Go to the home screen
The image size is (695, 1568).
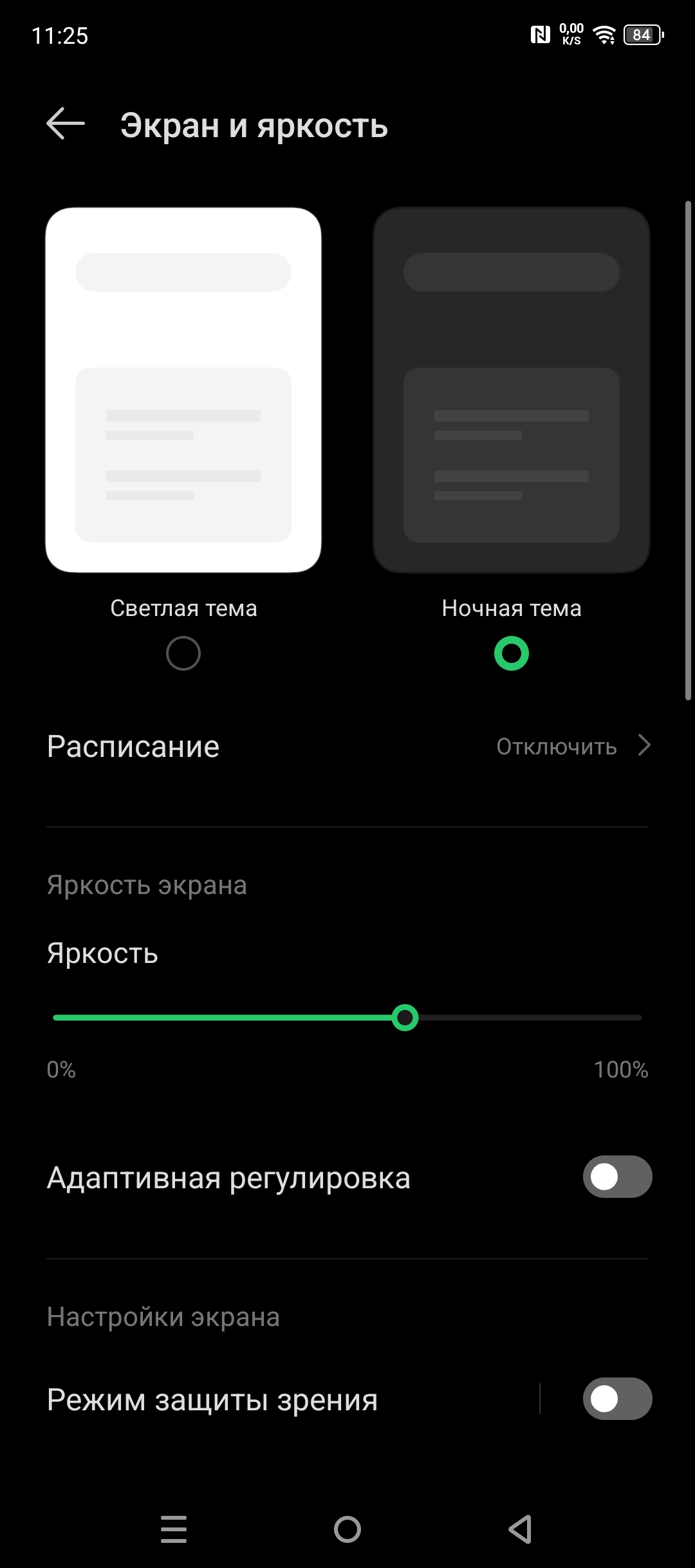[x=347, y=1529]
